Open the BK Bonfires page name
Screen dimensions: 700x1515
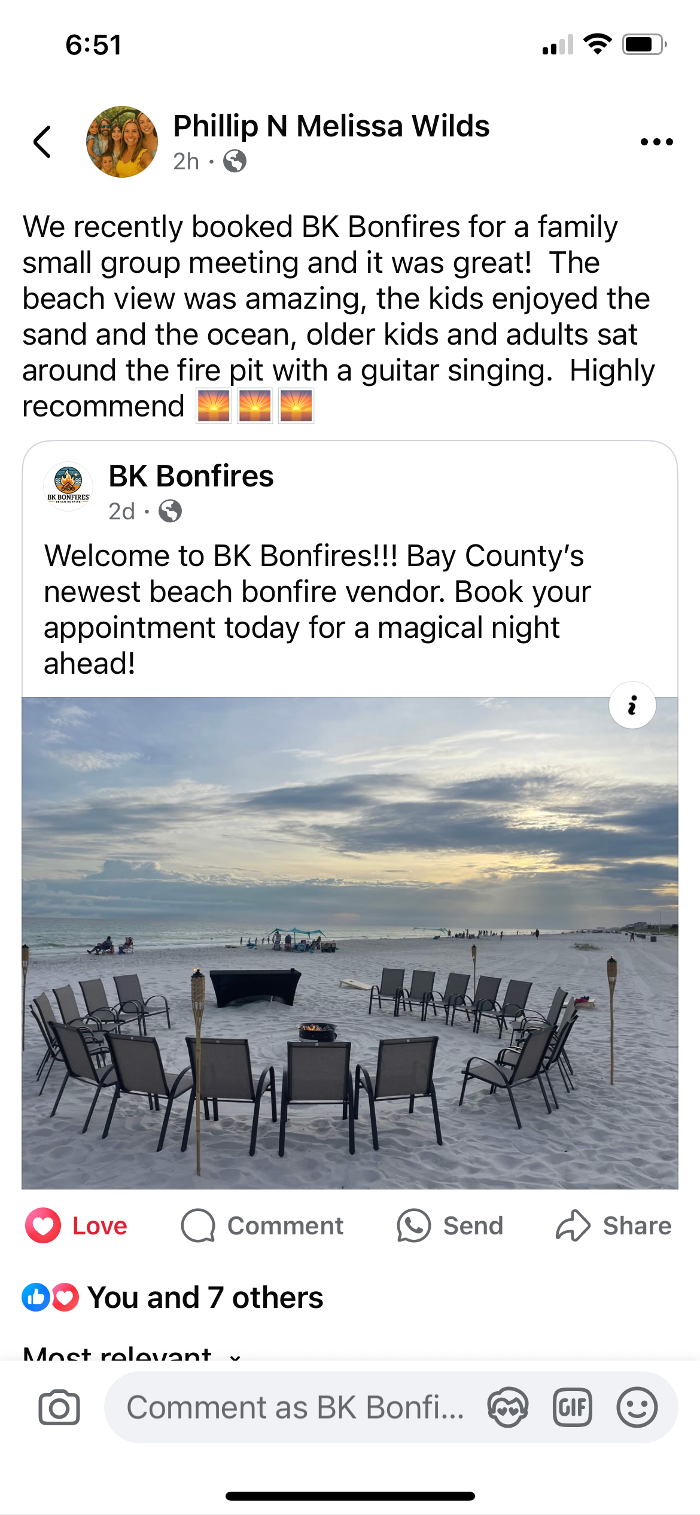[x=191, y=476]
